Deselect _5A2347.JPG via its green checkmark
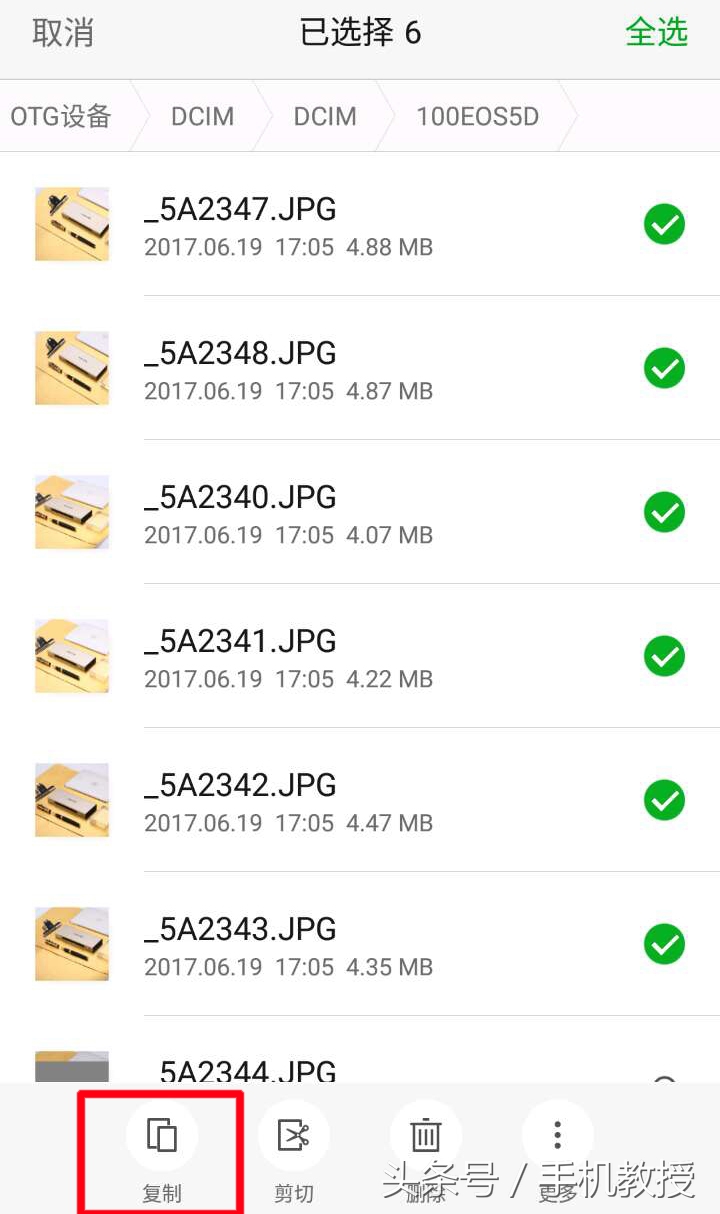The height and width of the screenshot is (1214, 720). click(664, 224)
